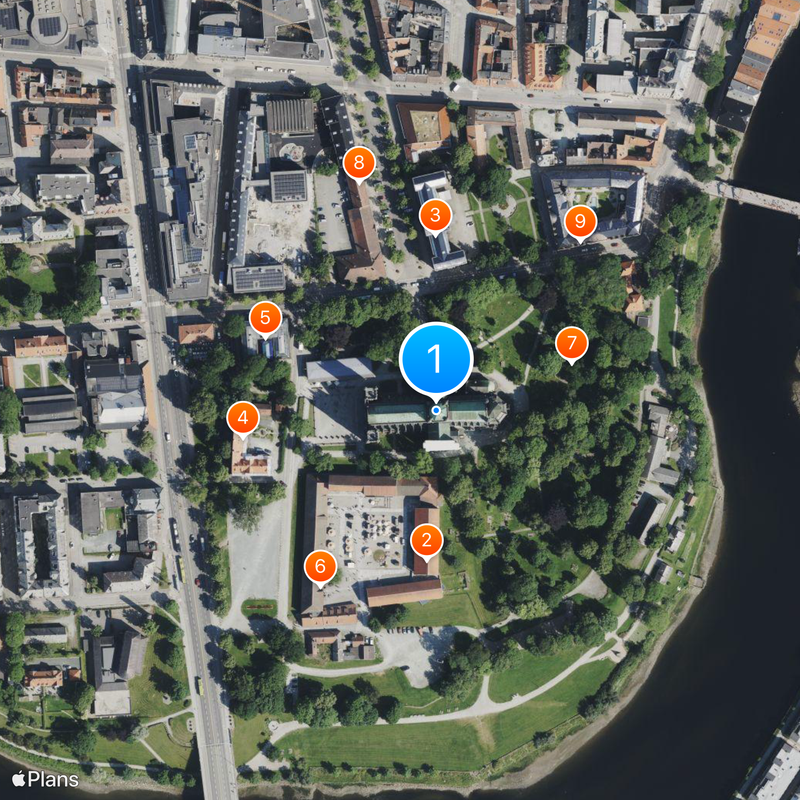Select the large blue pin numbered 1
800x800 pixels.
point(436,358)
